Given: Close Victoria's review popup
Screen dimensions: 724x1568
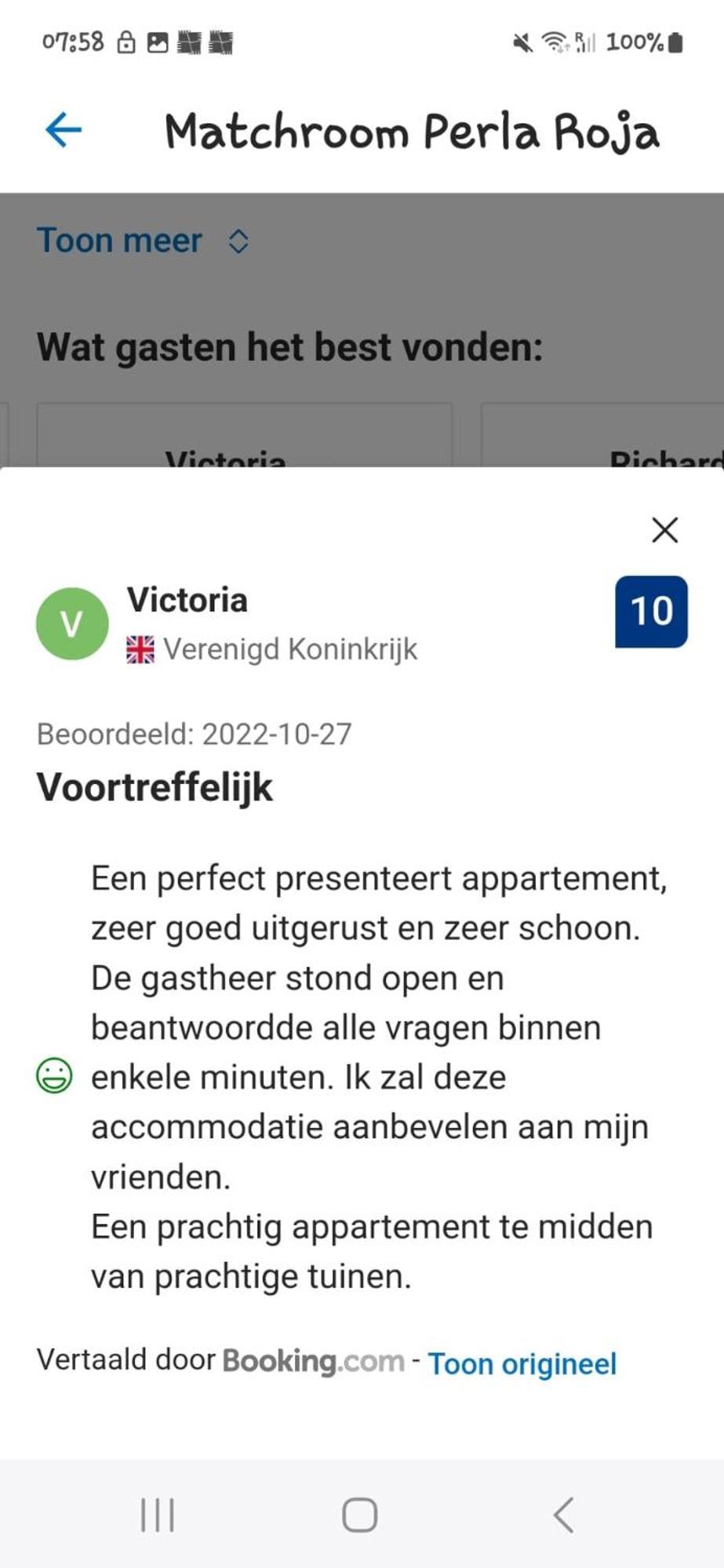Looking at the screenshot, I should pos(664,531).
